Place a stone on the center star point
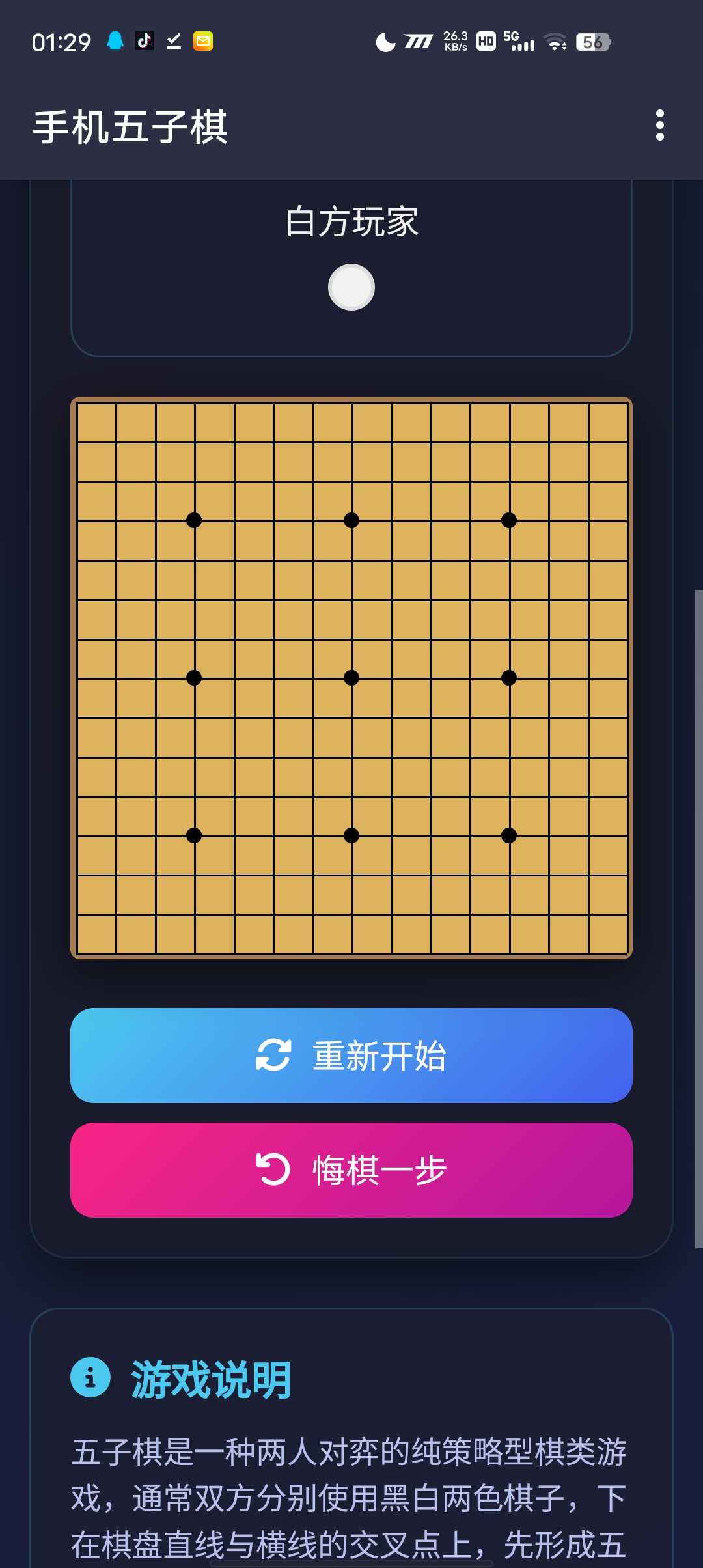Screen dimensions: 703x1568 pos(351,678)
